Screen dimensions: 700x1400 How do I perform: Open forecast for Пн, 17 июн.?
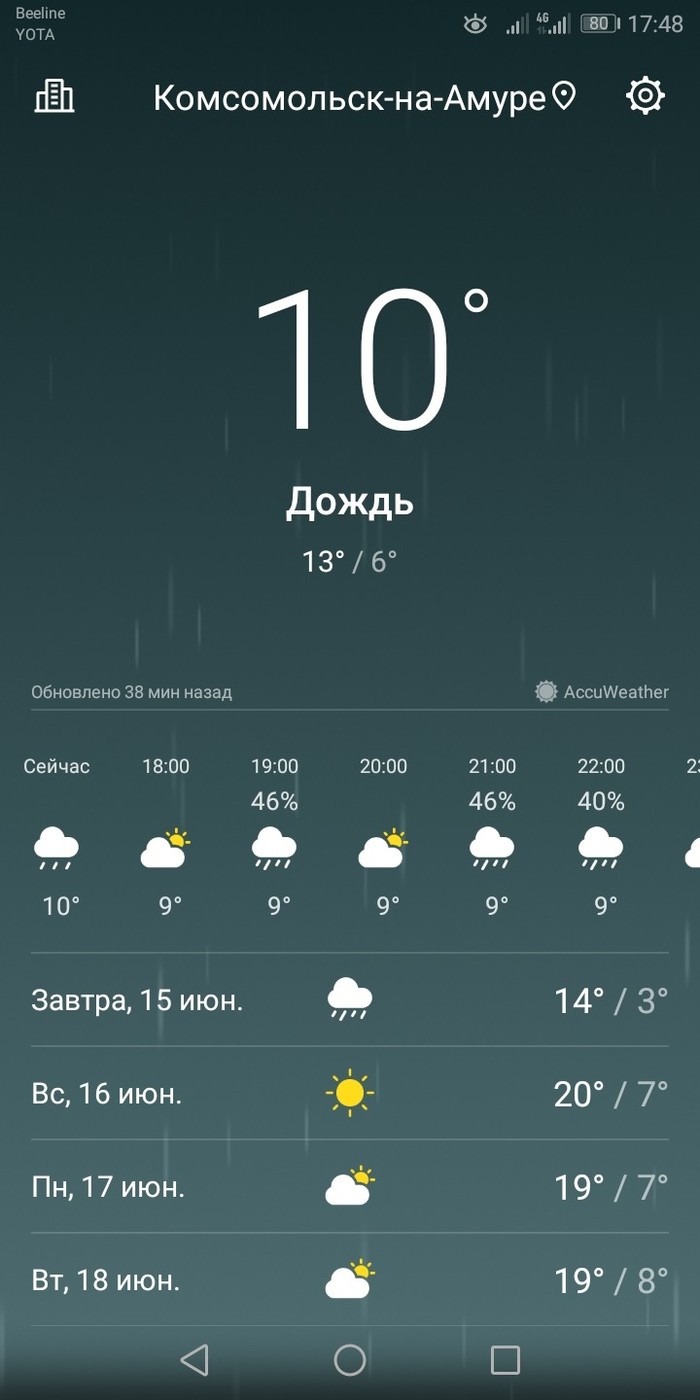pos(350,1187)
